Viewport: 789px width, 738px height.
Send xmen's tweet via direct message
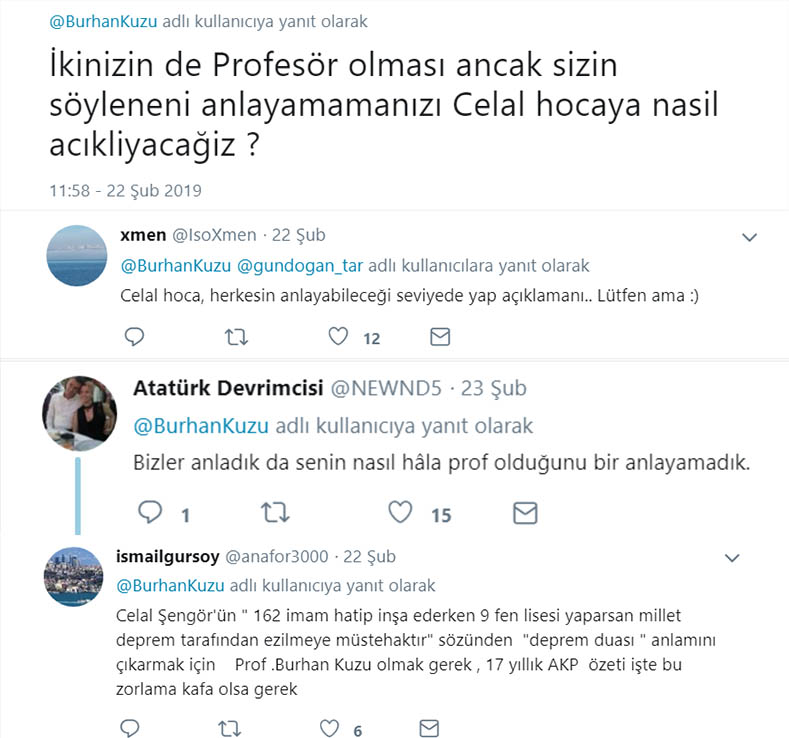(x=440, y=337)
